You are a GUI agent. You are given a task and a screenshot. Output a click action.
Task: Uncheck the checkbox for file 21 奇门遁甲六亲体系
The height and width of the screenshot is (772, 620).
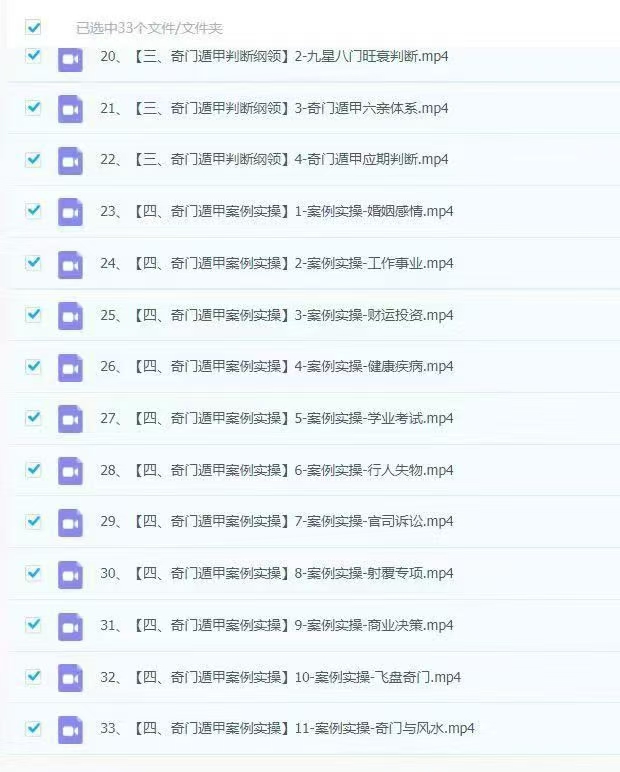[x=33, y=107]
